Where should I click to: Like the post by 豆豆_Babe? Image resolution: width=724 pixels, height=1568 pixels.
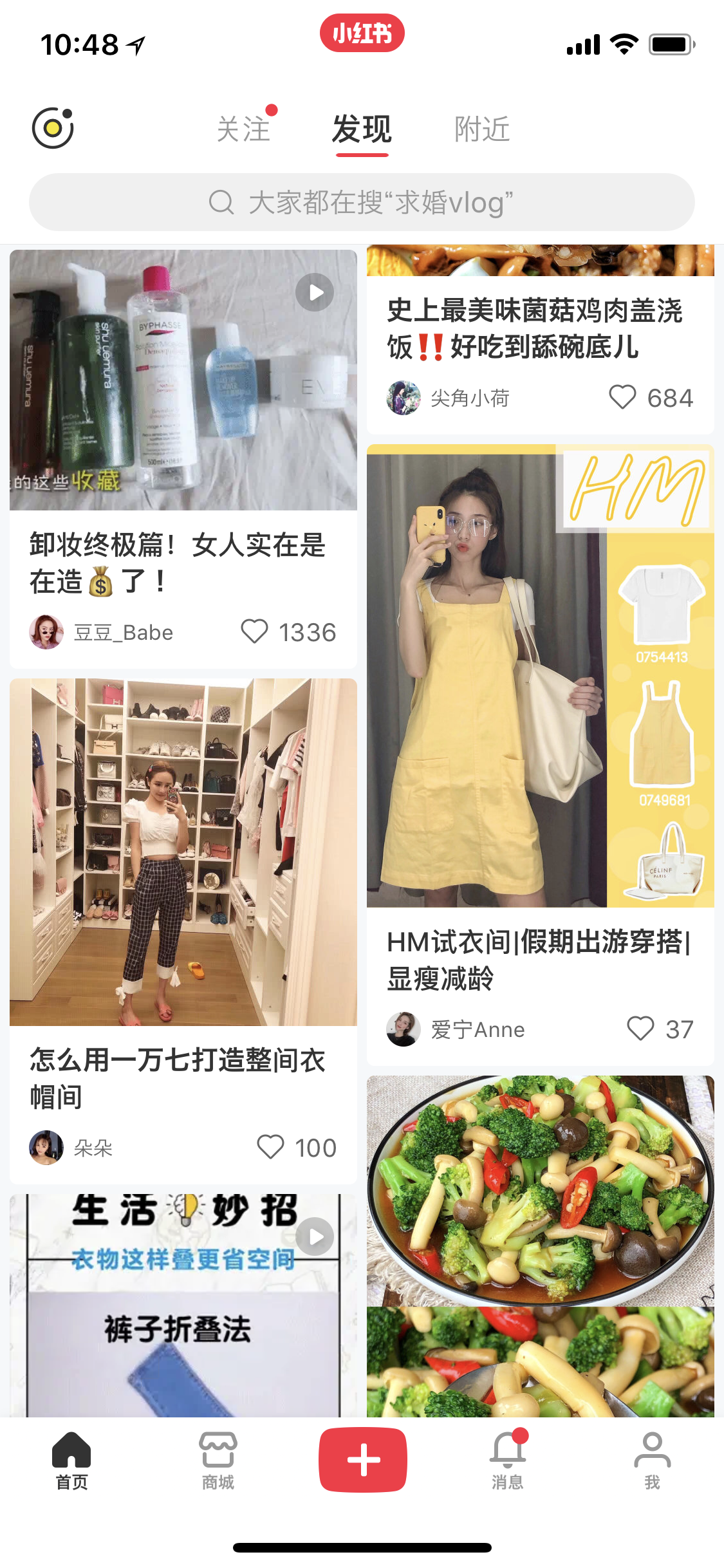tap(254, 631)
